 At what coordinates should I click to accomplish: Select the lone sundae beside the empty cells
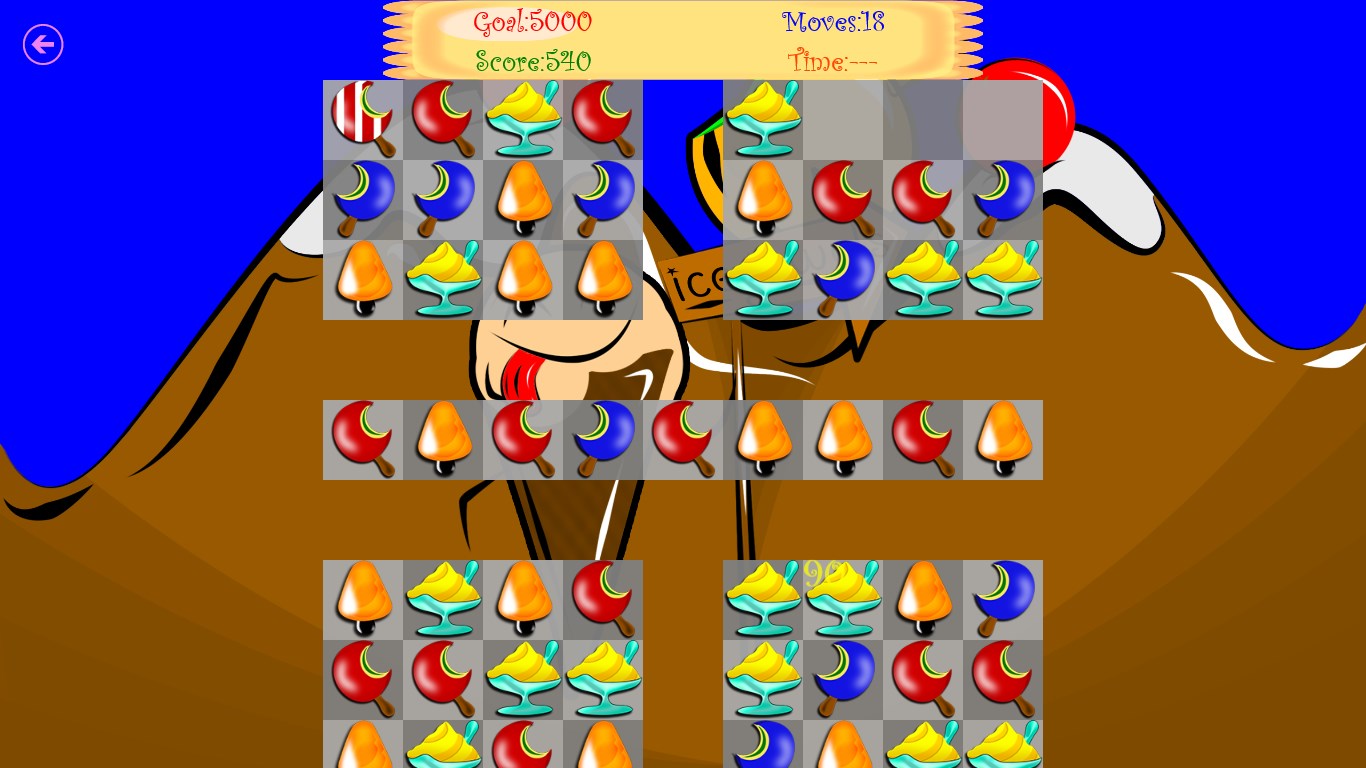[763, 119]
